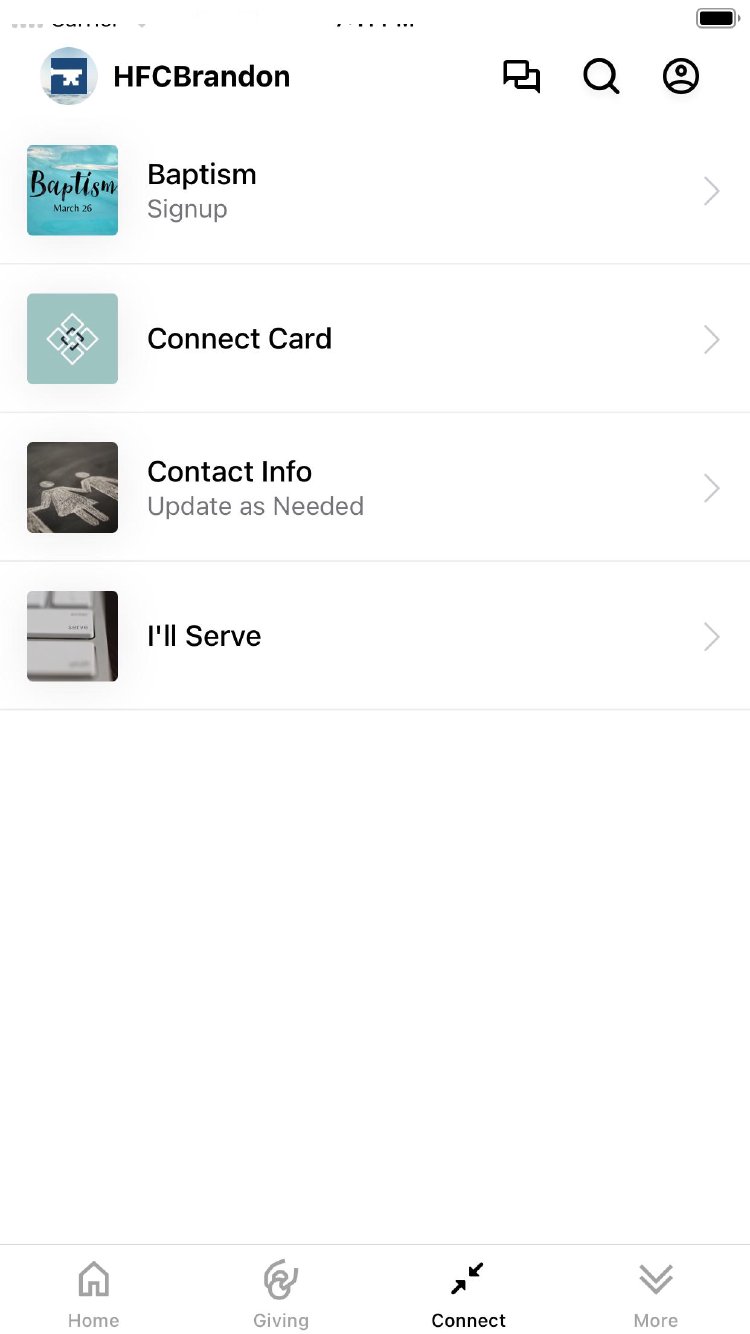Open the user profile icon
The image size is (750, 1334).
(681, 77)
